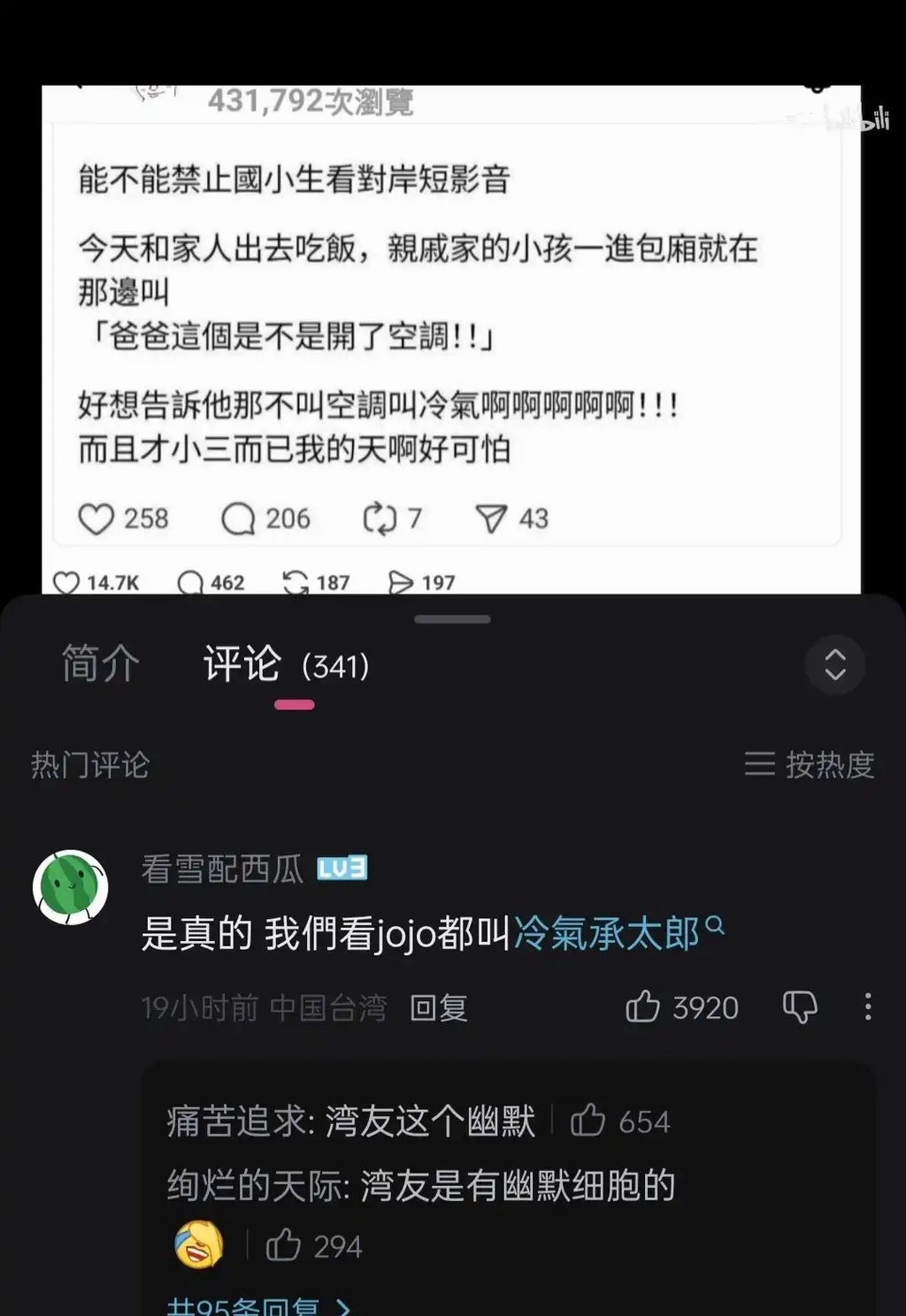
Task: Dislike 看雪配西瓜's comment
Action: pyautogui.click(x=800, y=1006)
